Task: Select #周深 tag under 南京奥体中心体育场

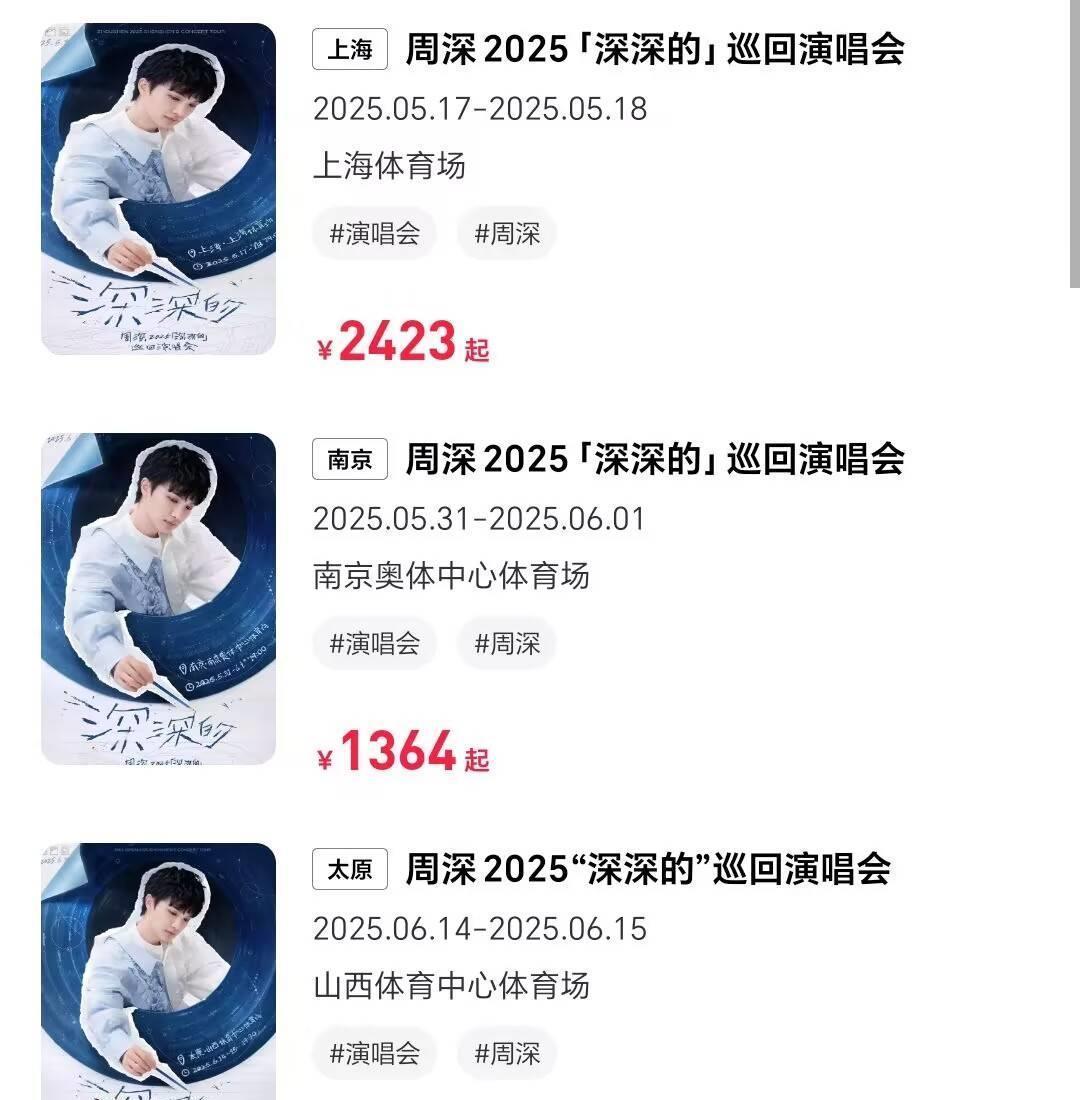Action: [x=507, y=644]
